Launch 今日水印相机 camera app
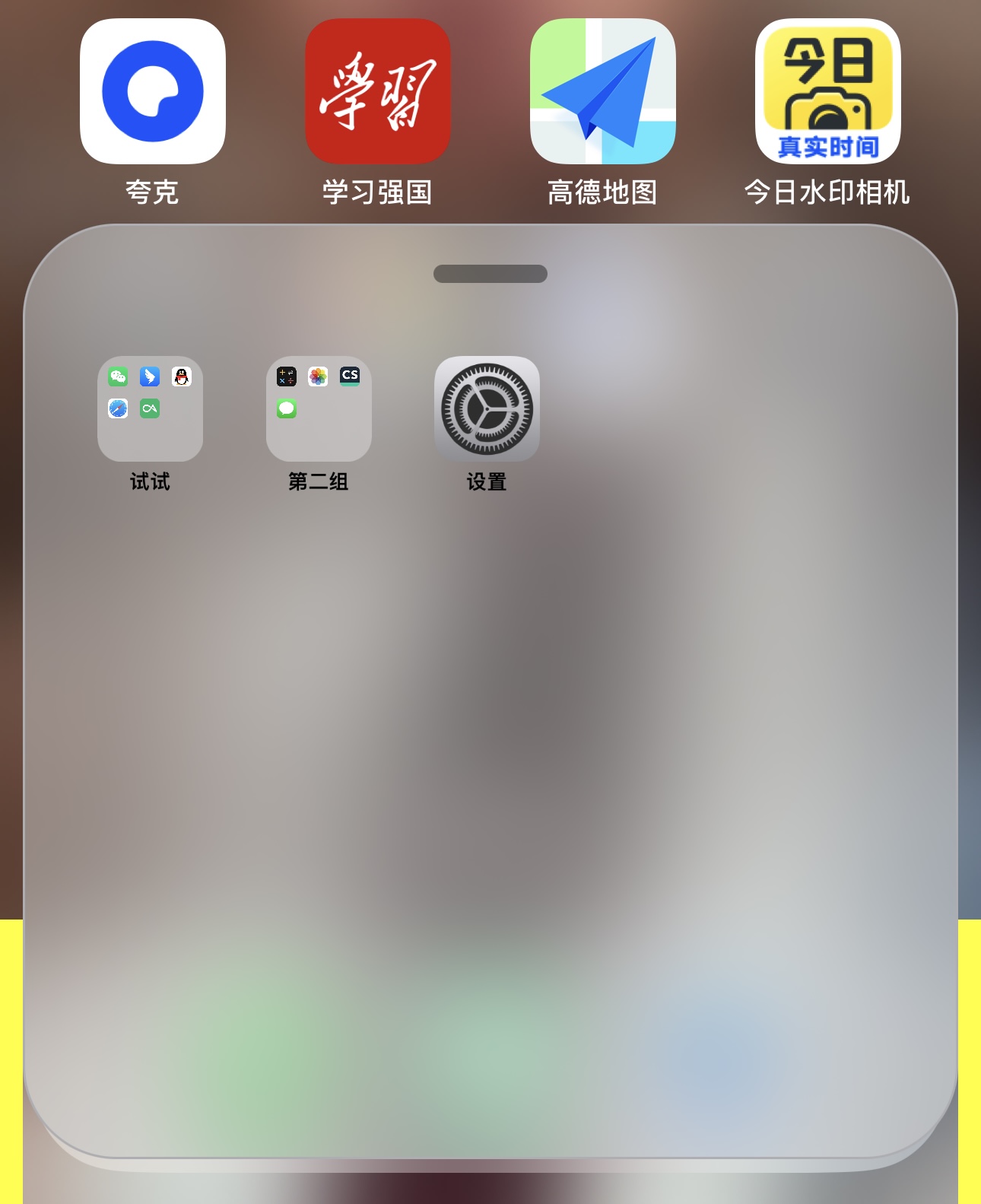This screenshot has width=981, height=1204. [x=827, y=92]
